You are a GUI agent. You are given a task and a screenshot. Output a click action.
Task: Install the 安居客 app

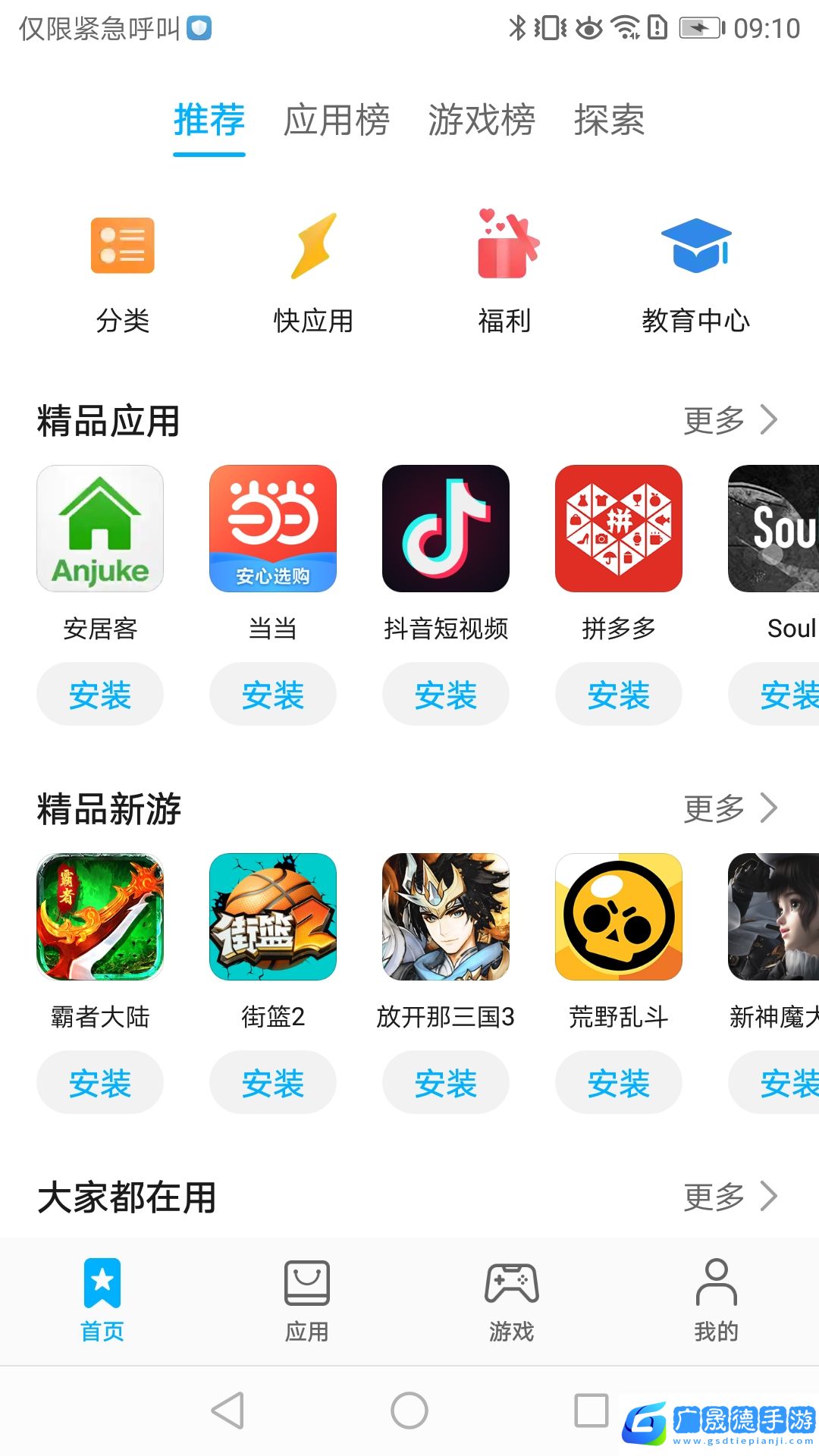click(x=100, y=695)
